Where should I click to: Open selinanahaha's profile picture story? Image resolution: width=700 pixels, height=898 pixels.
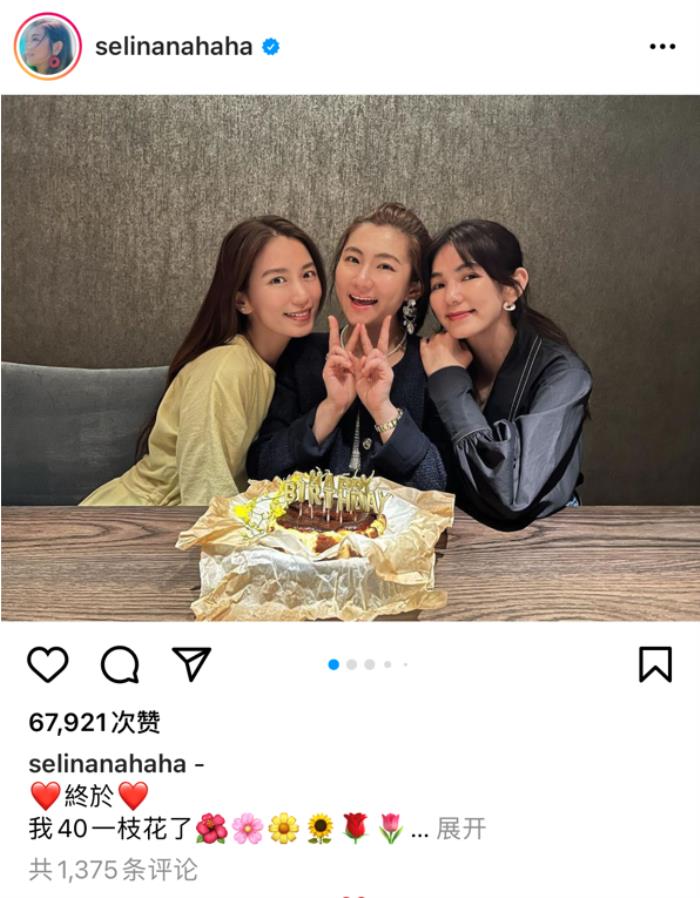click(x=47, y=46)
